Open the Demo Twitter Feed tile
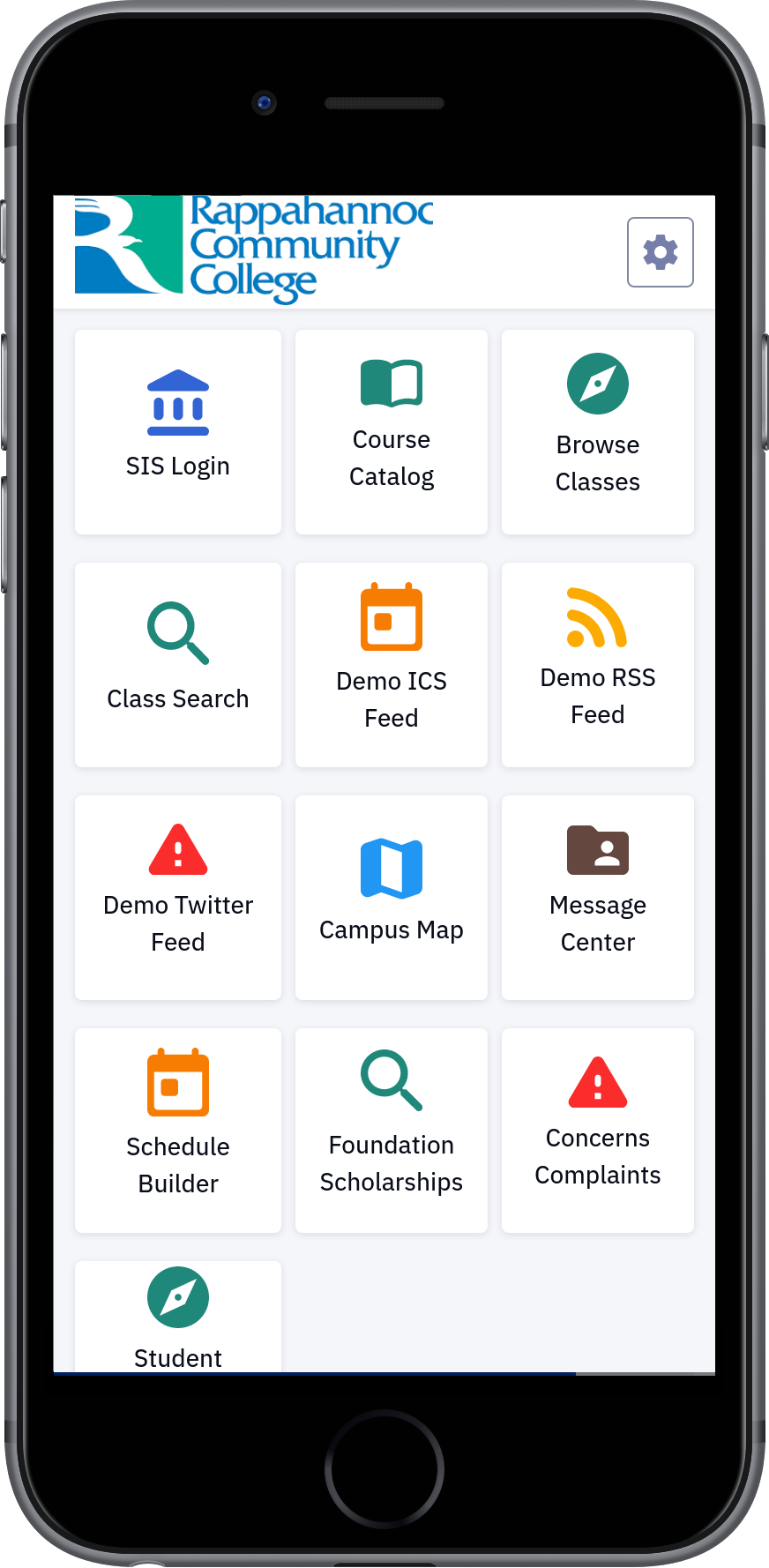Screen dimensions: 769x1568 [x=178, y=898]
